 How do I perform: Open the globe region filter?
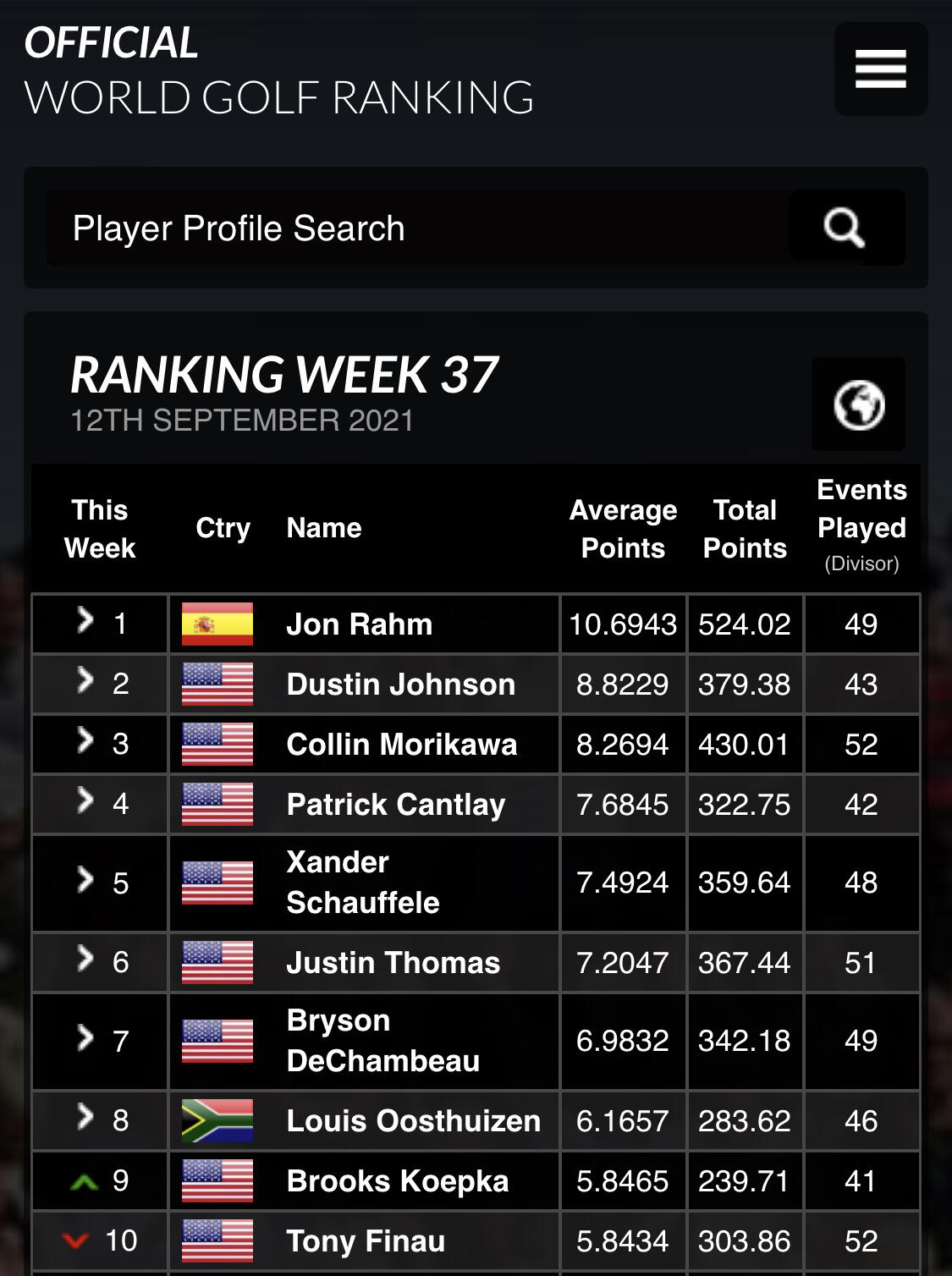pyautogui.click(x=858, y=404)
